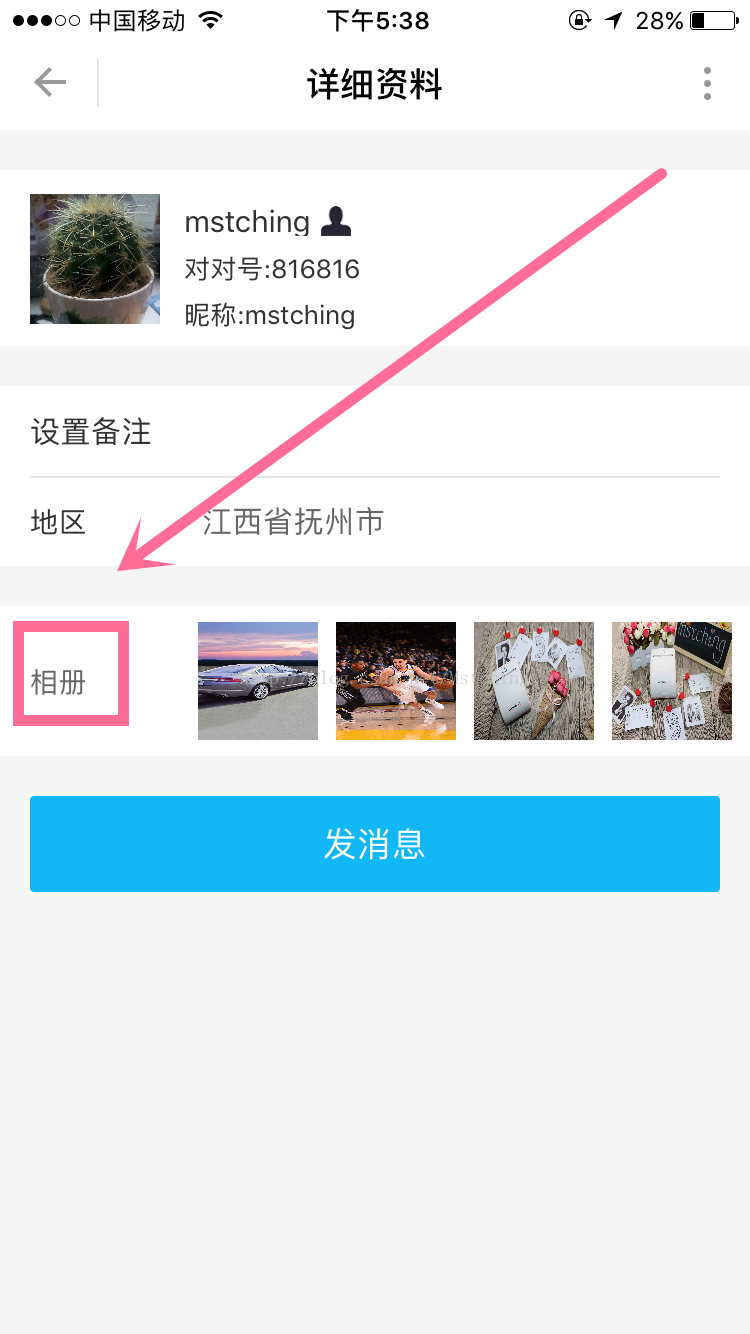View mstching's cactus profile picture

click(x=95, y=259)
